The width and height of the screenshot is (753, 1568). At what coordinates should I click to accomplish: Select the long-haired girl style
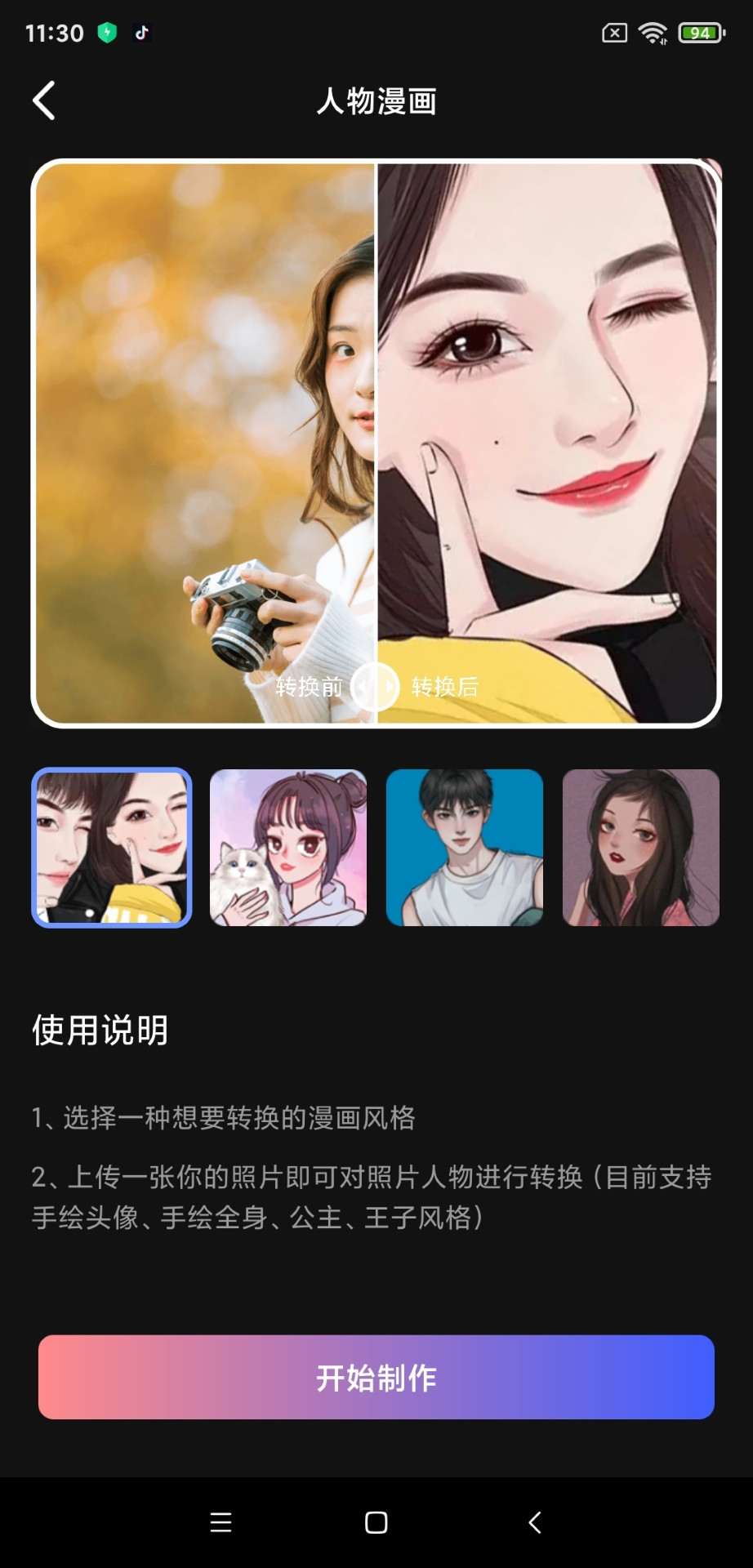click(640, 849)
